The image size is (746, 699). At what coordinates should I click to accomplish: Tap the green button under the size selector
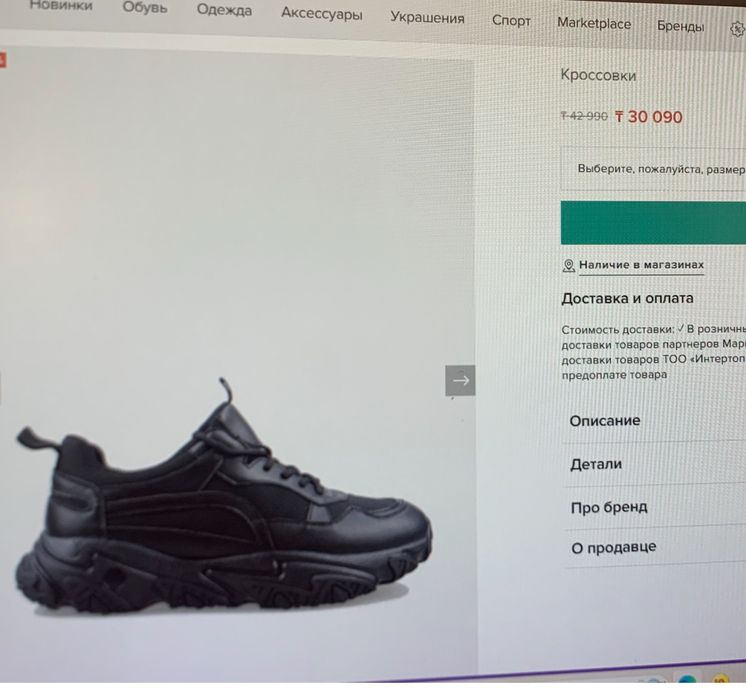653,222
